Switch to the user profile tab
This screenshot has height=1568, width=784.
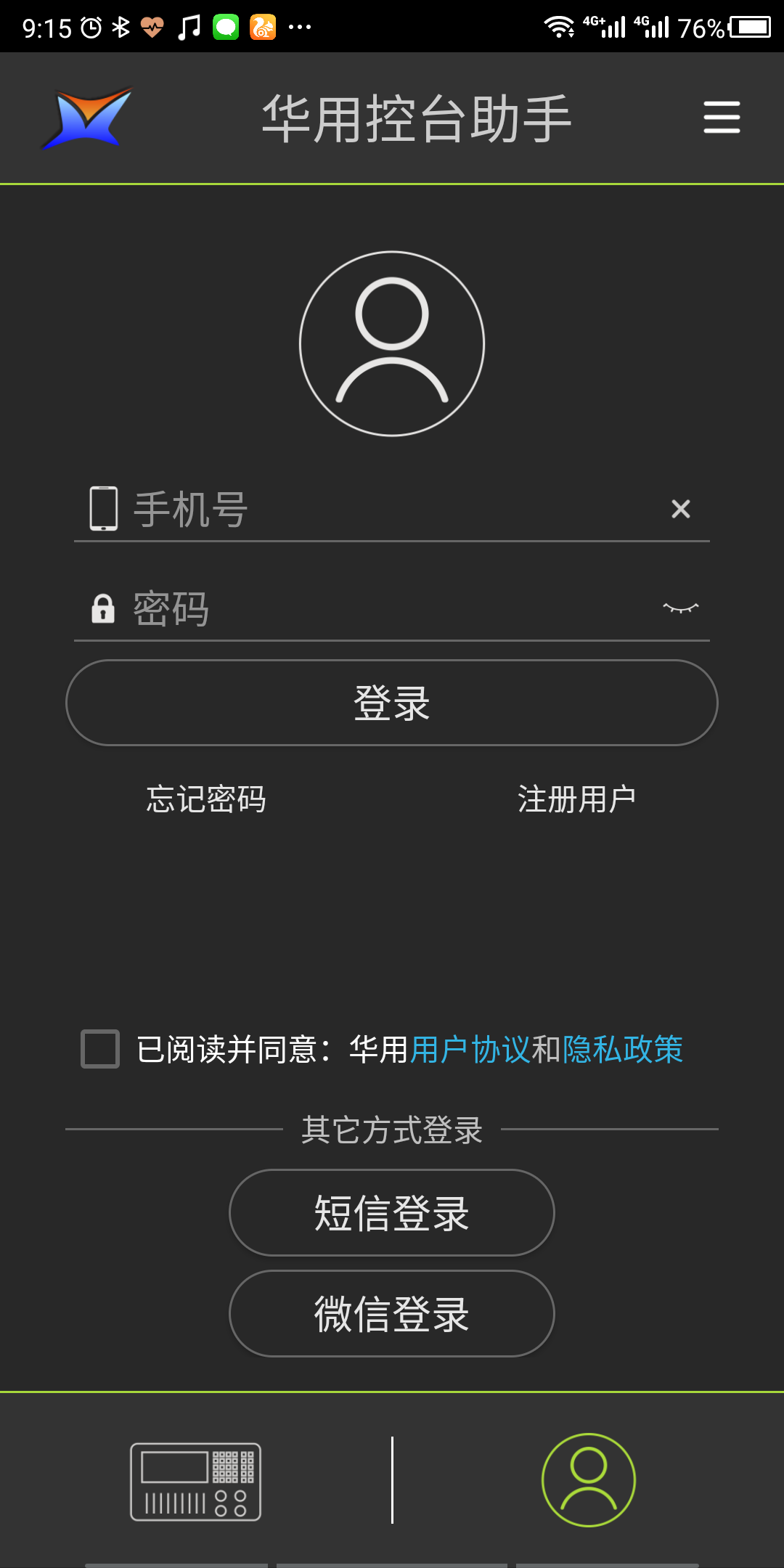coord(588,1480)
